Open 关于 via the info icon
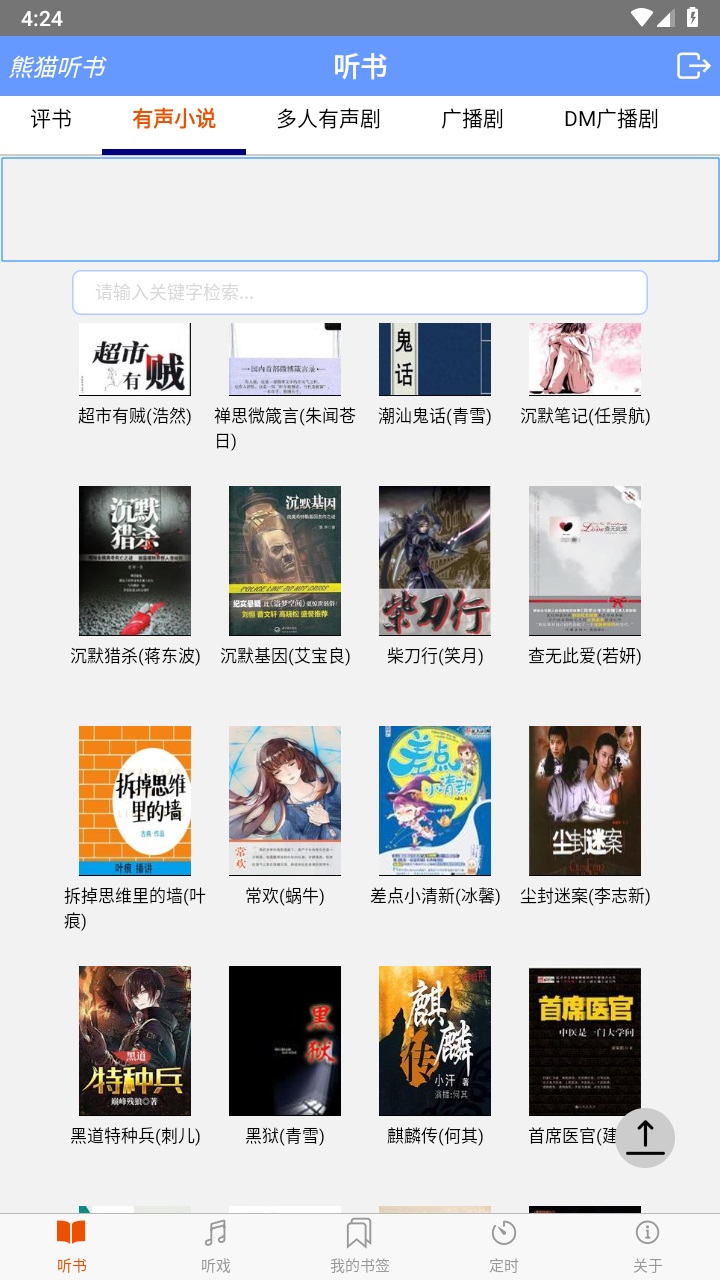720x1280 pixels. coord(648,1231)
